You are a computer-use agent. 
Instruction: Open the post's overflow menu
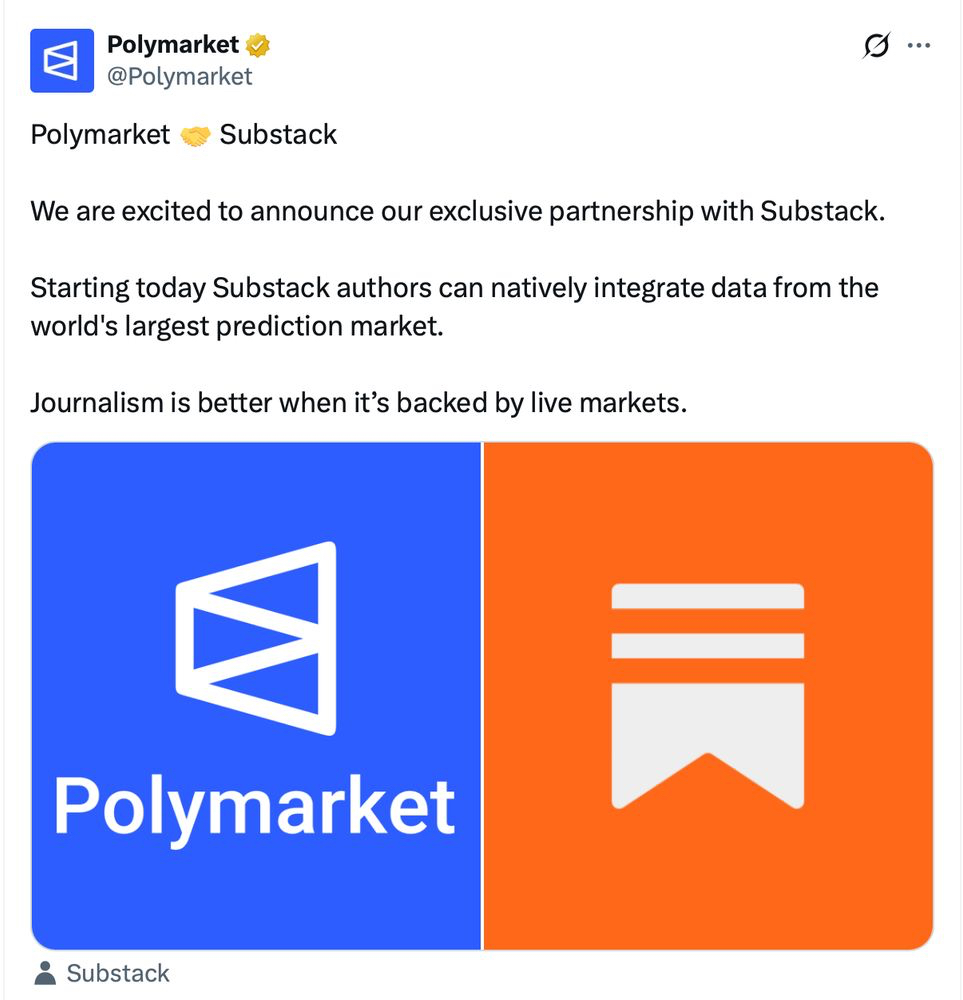tap(918, 46)
